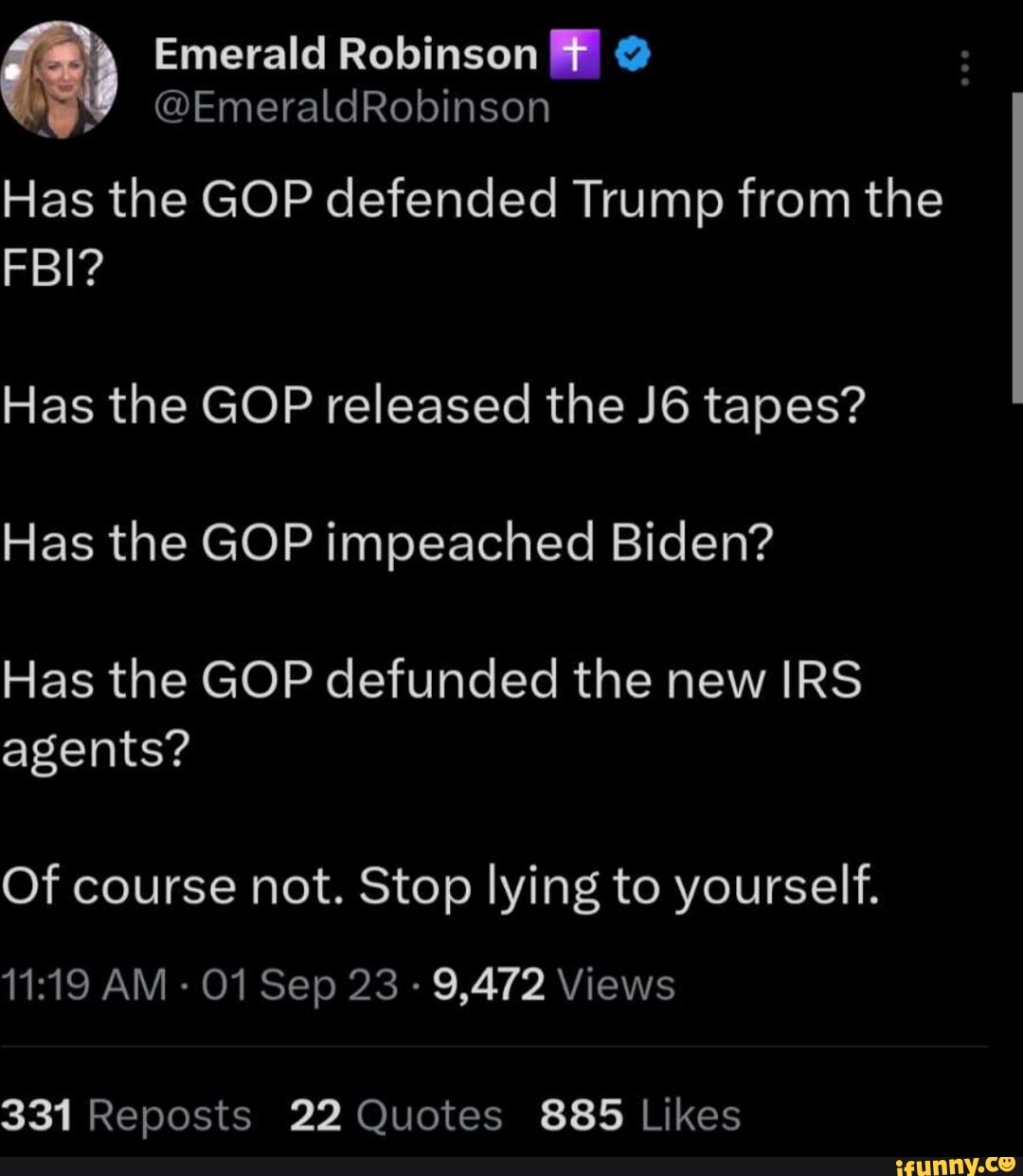Open the @EmeraldRobinson profile handle
This screenshot has width=1023, height=1176.
coord(351,107)
